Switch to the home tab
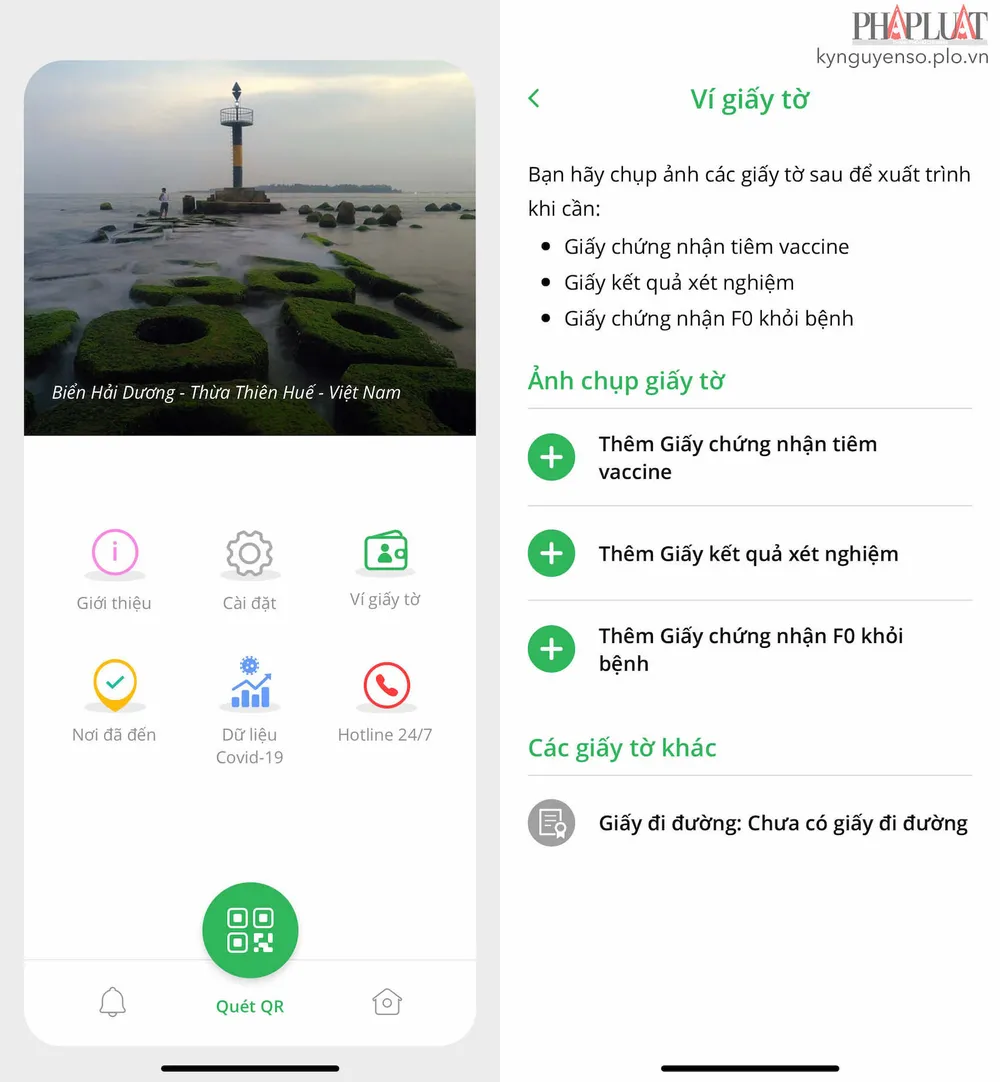The width and height of the screenshot is (1000, 1082). (387, 1002)
